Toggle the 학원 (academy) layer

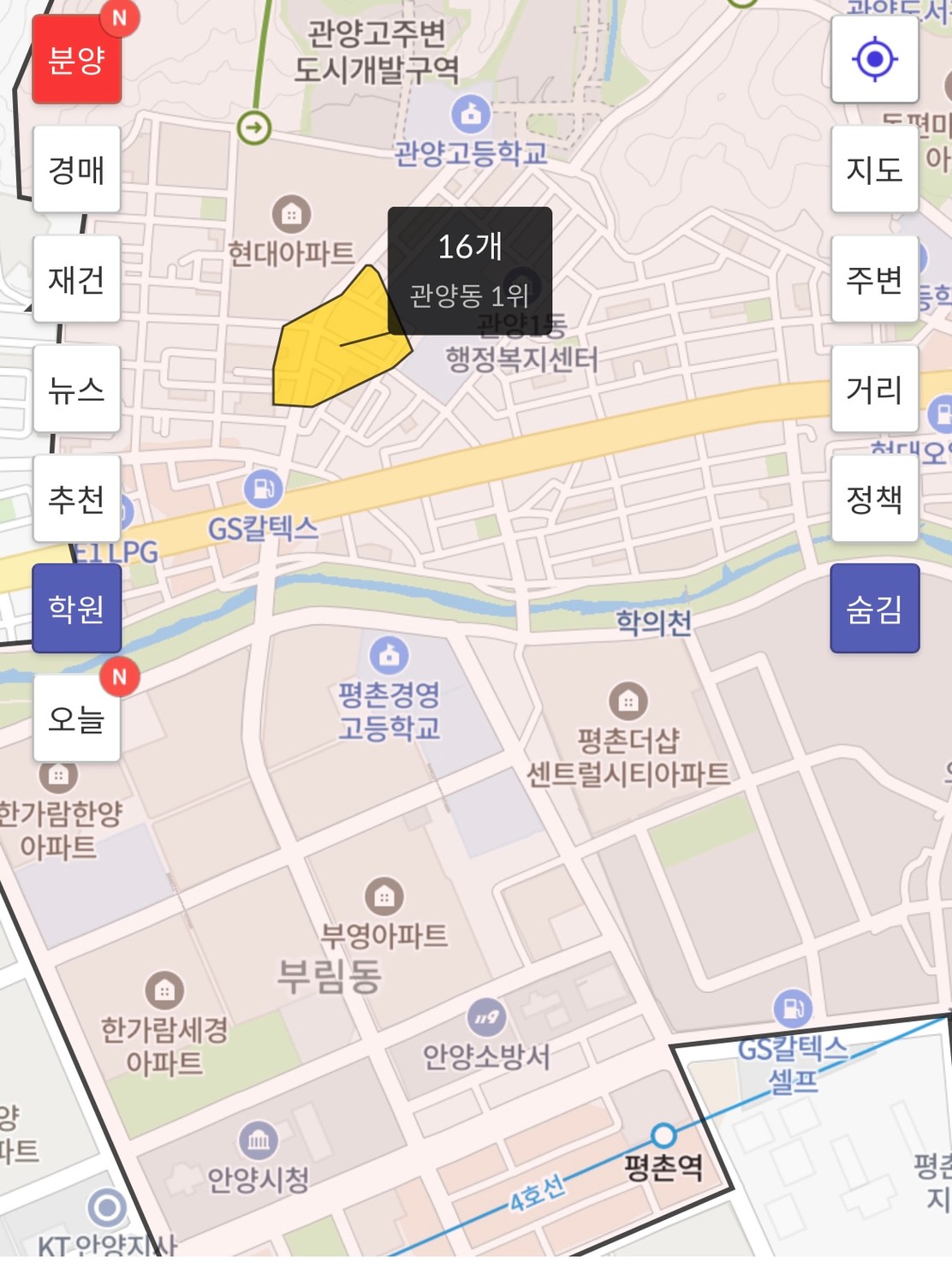point(76,608)
